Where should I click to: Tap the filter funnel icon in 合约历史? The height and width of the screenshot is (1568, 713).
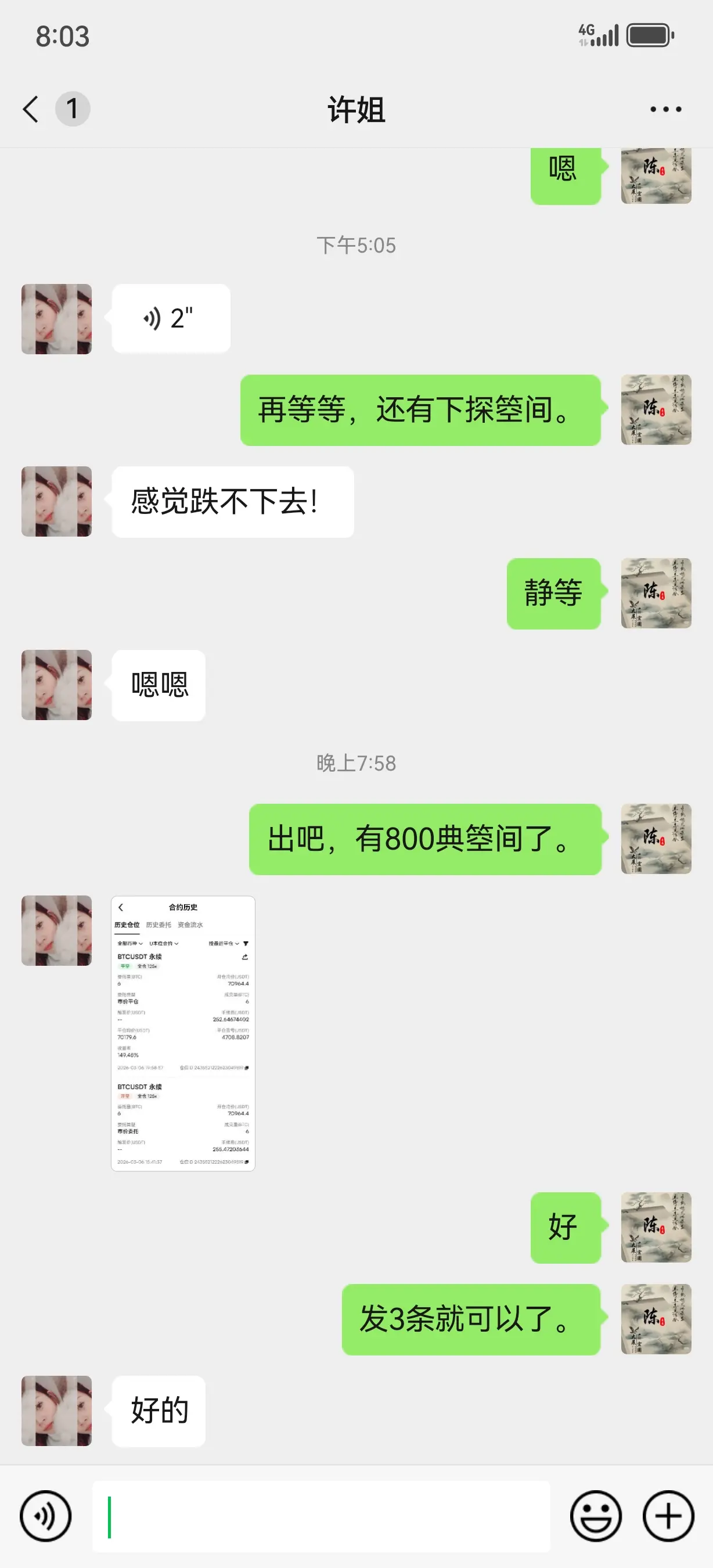(246, 944)
